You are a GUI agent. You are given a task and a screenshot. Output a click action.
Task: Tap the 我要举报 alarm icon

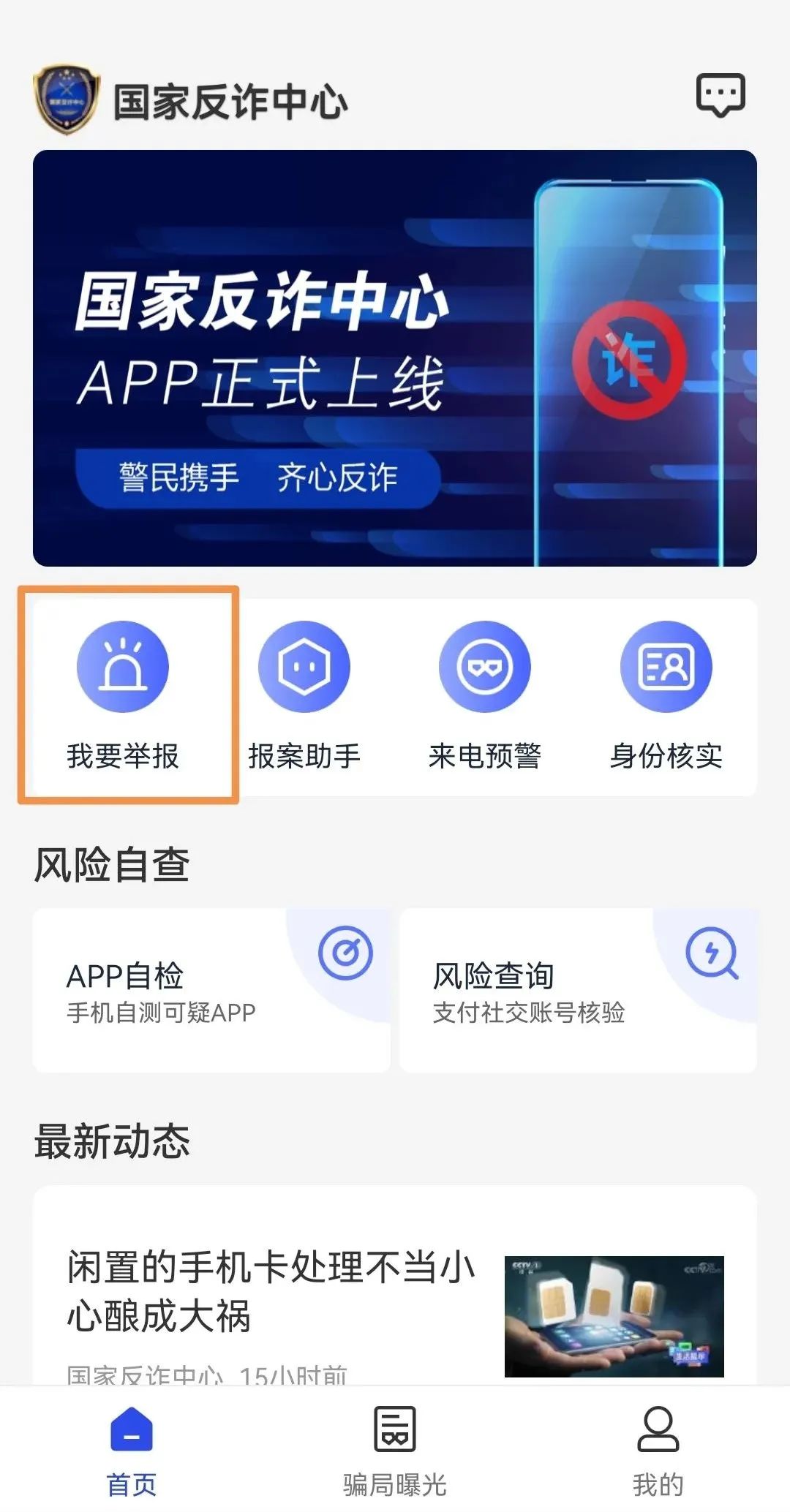[x=123, y=666]
